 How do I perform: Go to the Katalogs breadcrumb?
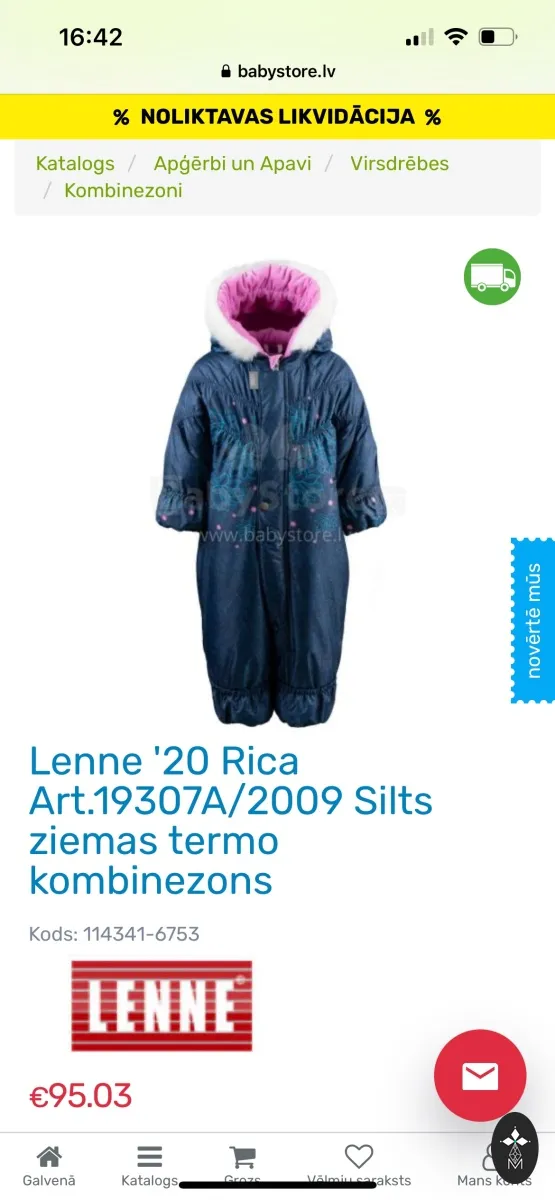pos(75,163)
